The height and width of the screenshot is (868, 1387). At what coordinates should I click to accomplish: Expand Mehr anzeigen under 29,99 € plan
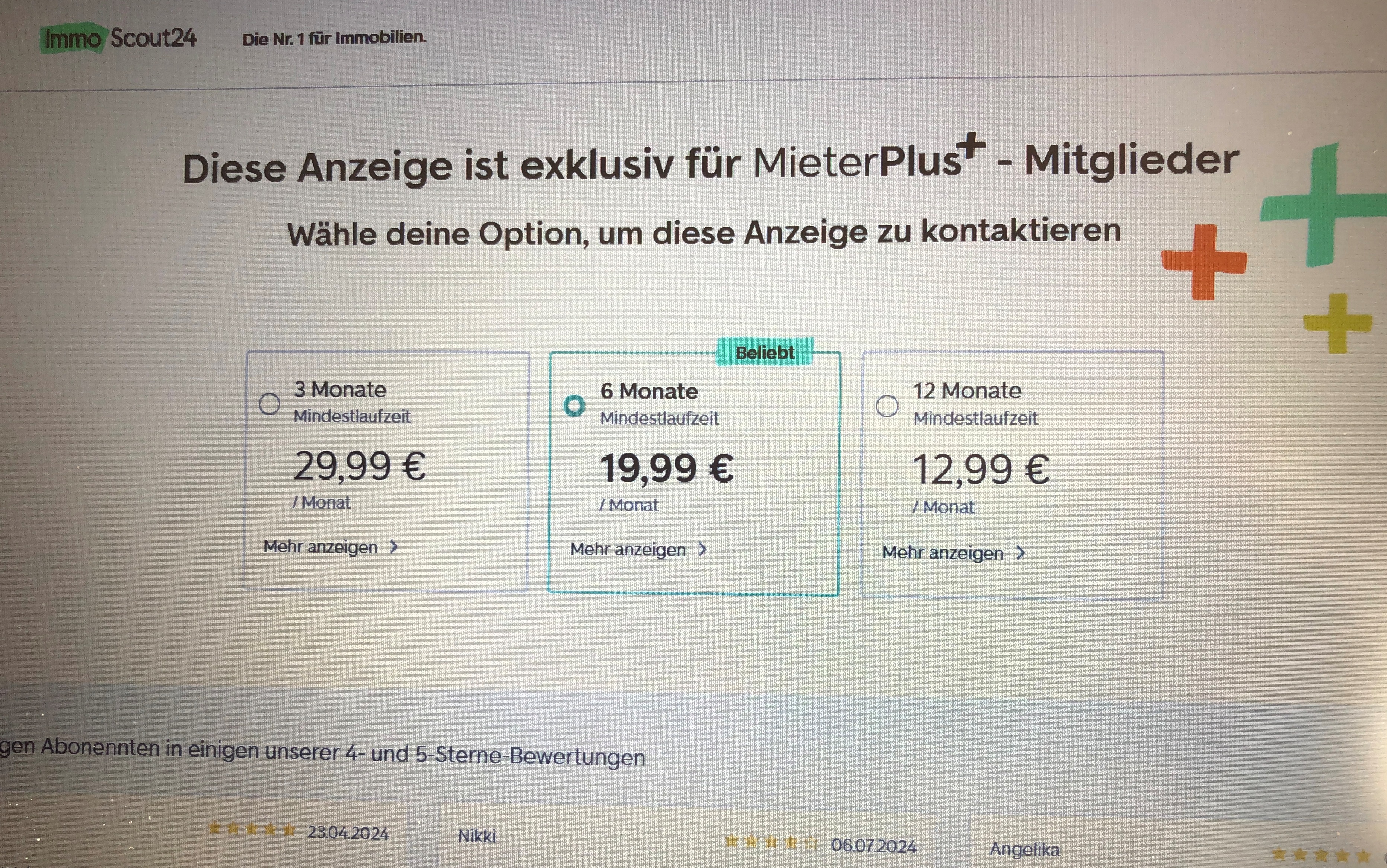point(331,547)
